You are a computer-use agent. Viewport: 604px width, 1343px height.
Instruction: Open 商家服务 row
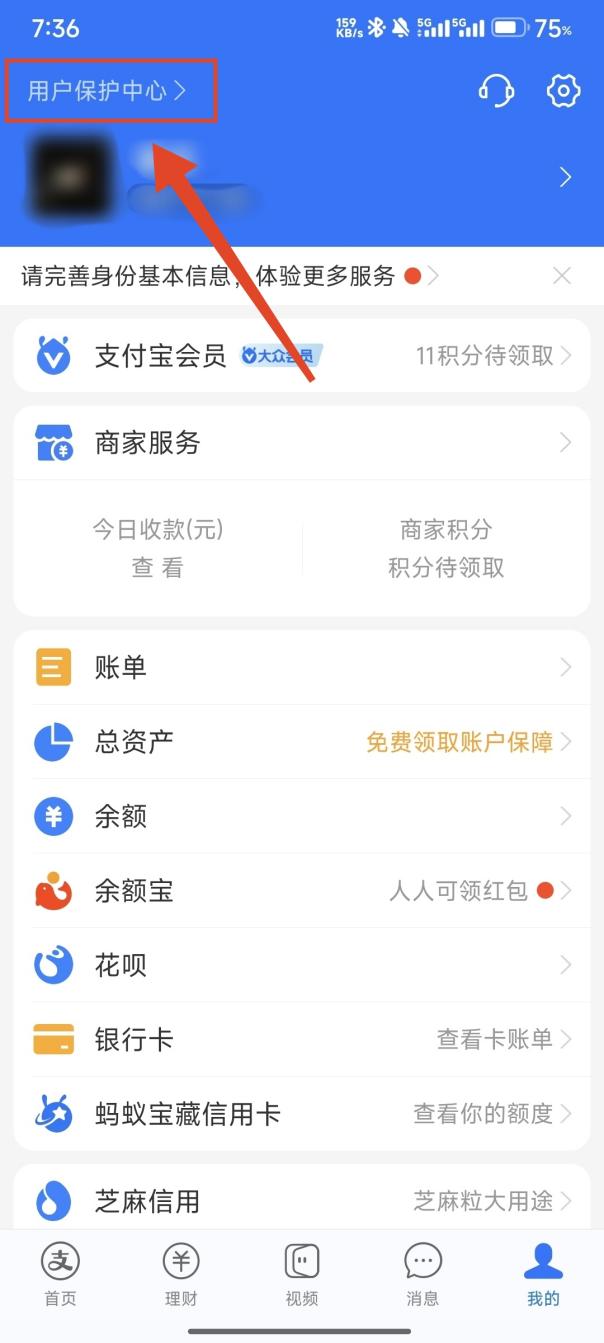(300, 443)
